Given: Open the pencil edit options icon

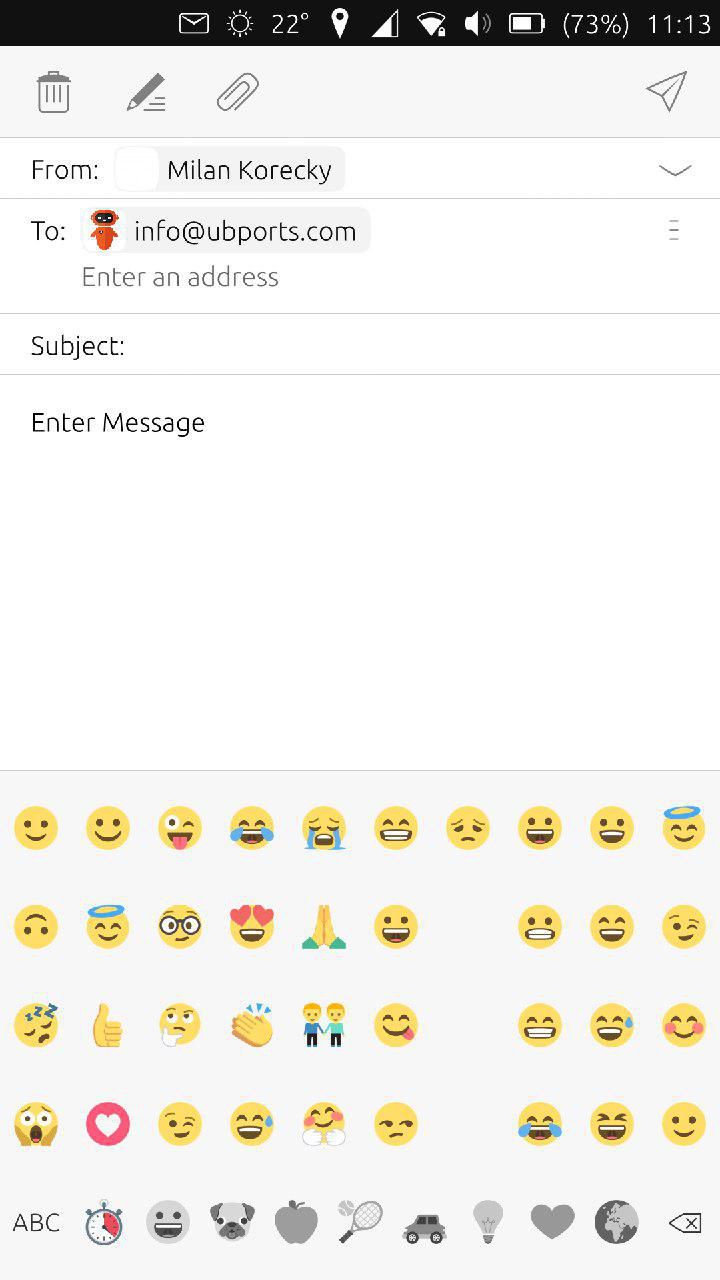Looking at the screenshot, I should pos(146,92).
